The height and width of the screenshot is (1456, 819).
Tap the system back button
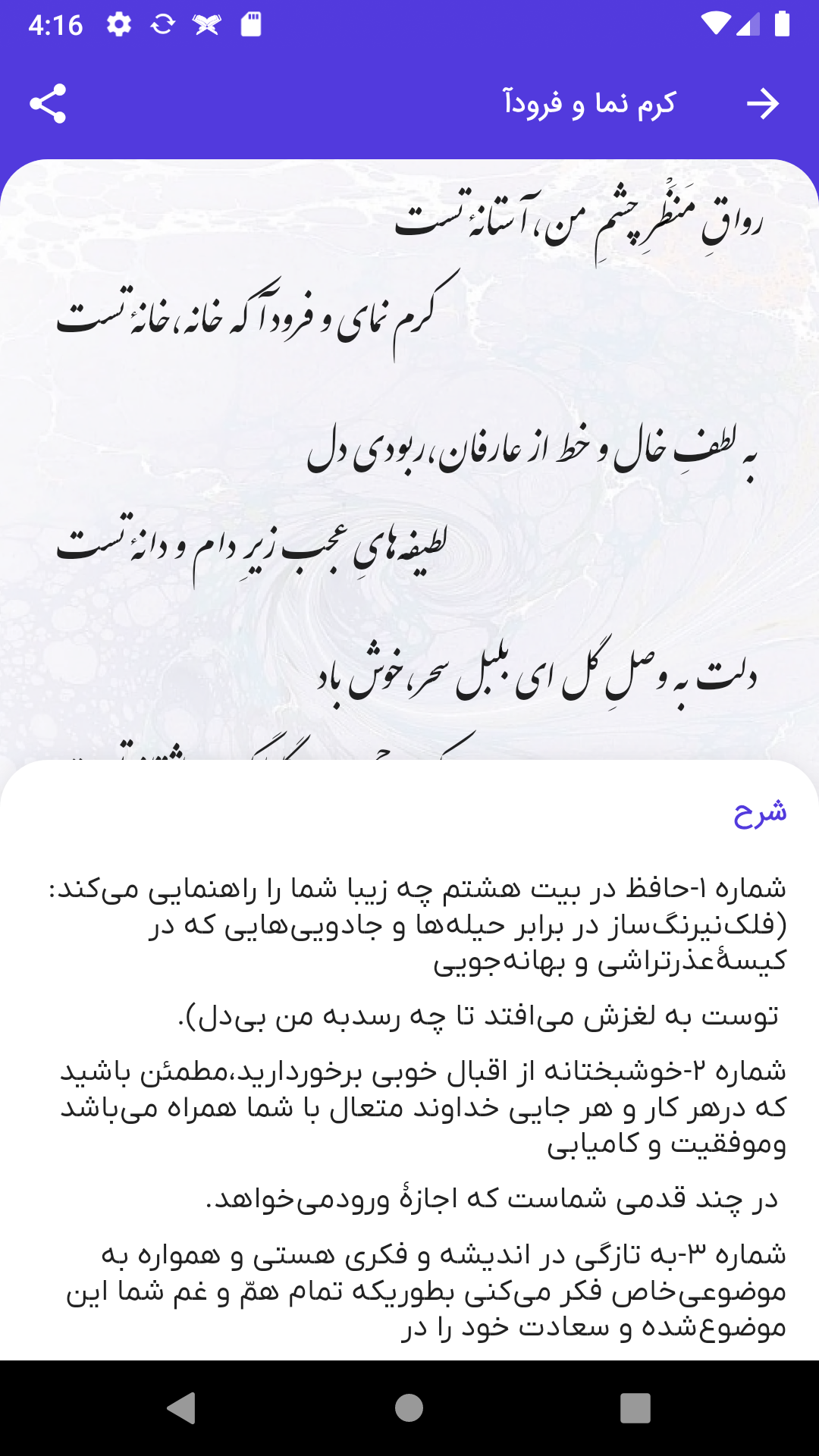[182, 1407]
